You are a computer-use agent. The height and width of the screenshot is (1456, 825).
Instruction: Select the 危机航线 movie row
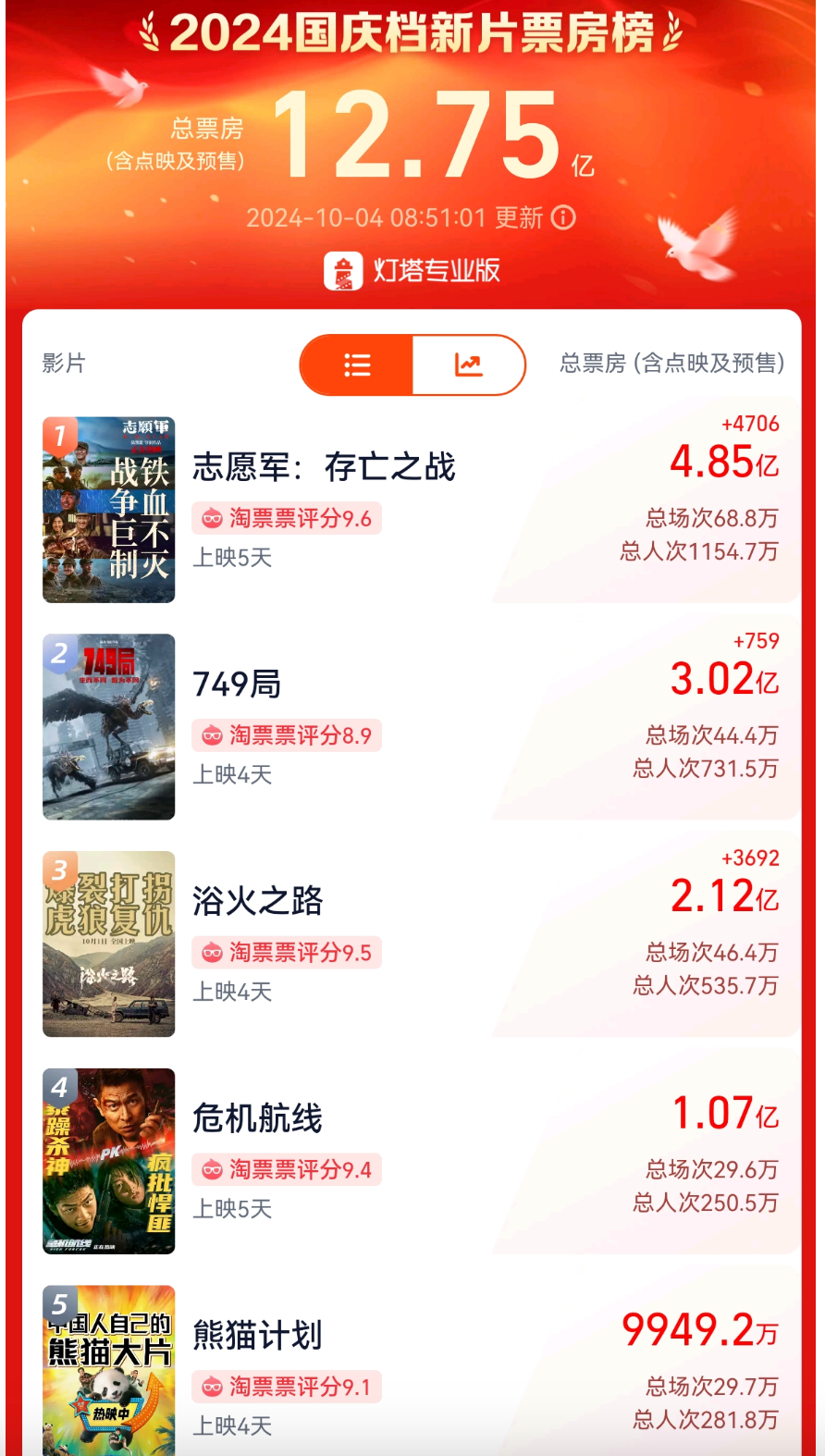point(258,1118)
